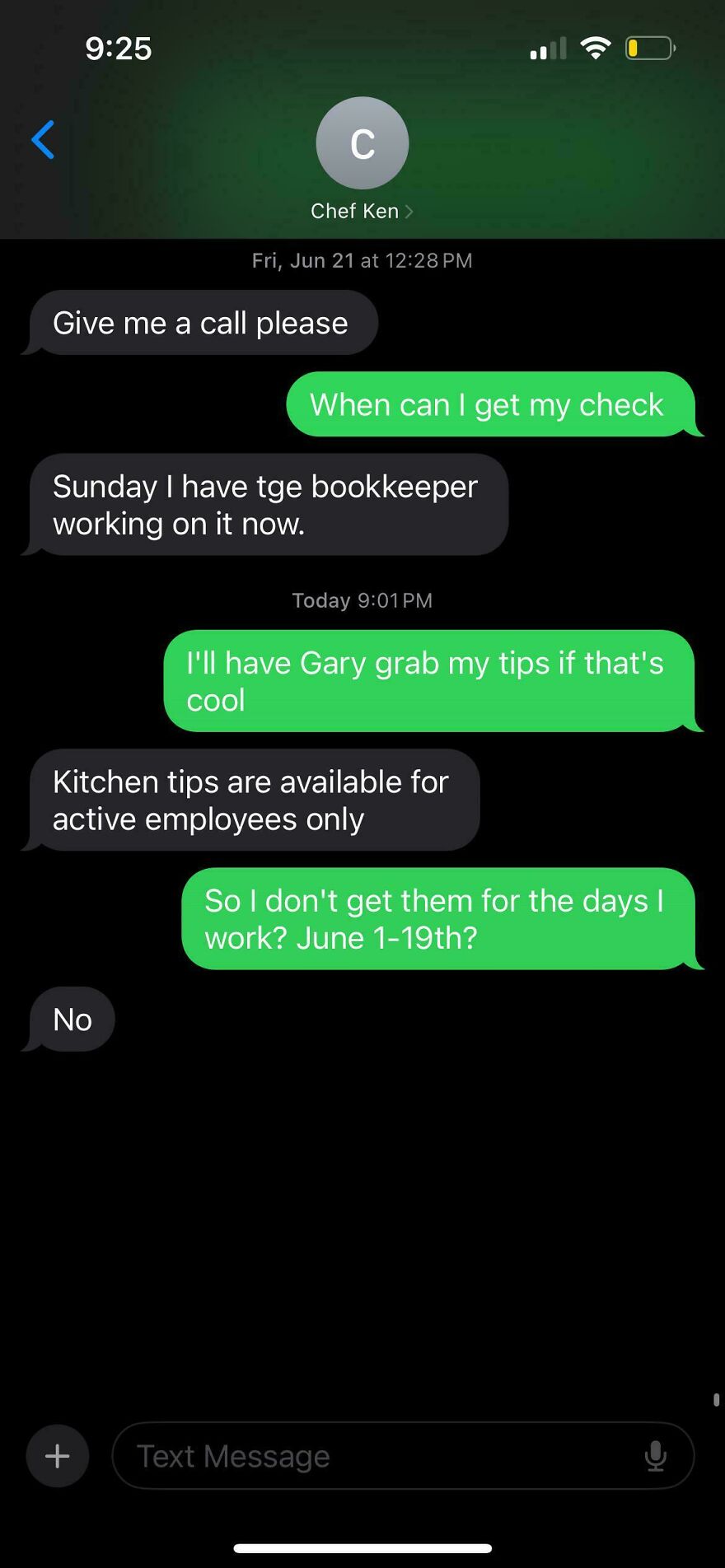The image size is (725, 1568).
Task: Open the plus attachments menu
Action: click(x=57, y=1456)
